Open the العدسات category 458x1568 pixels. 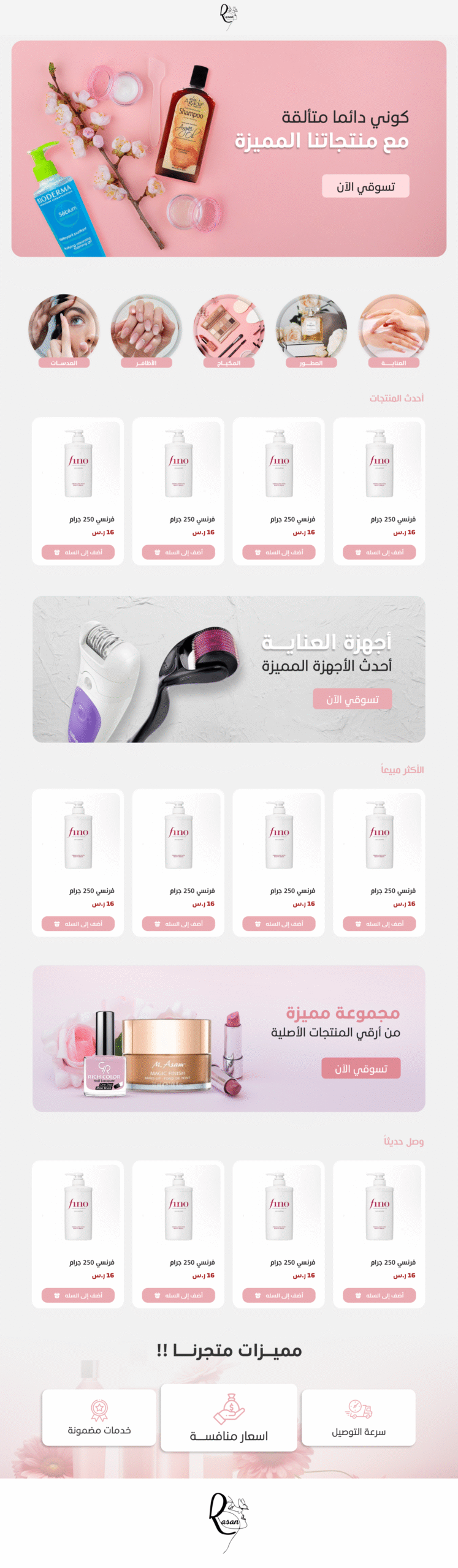(64, 330)
